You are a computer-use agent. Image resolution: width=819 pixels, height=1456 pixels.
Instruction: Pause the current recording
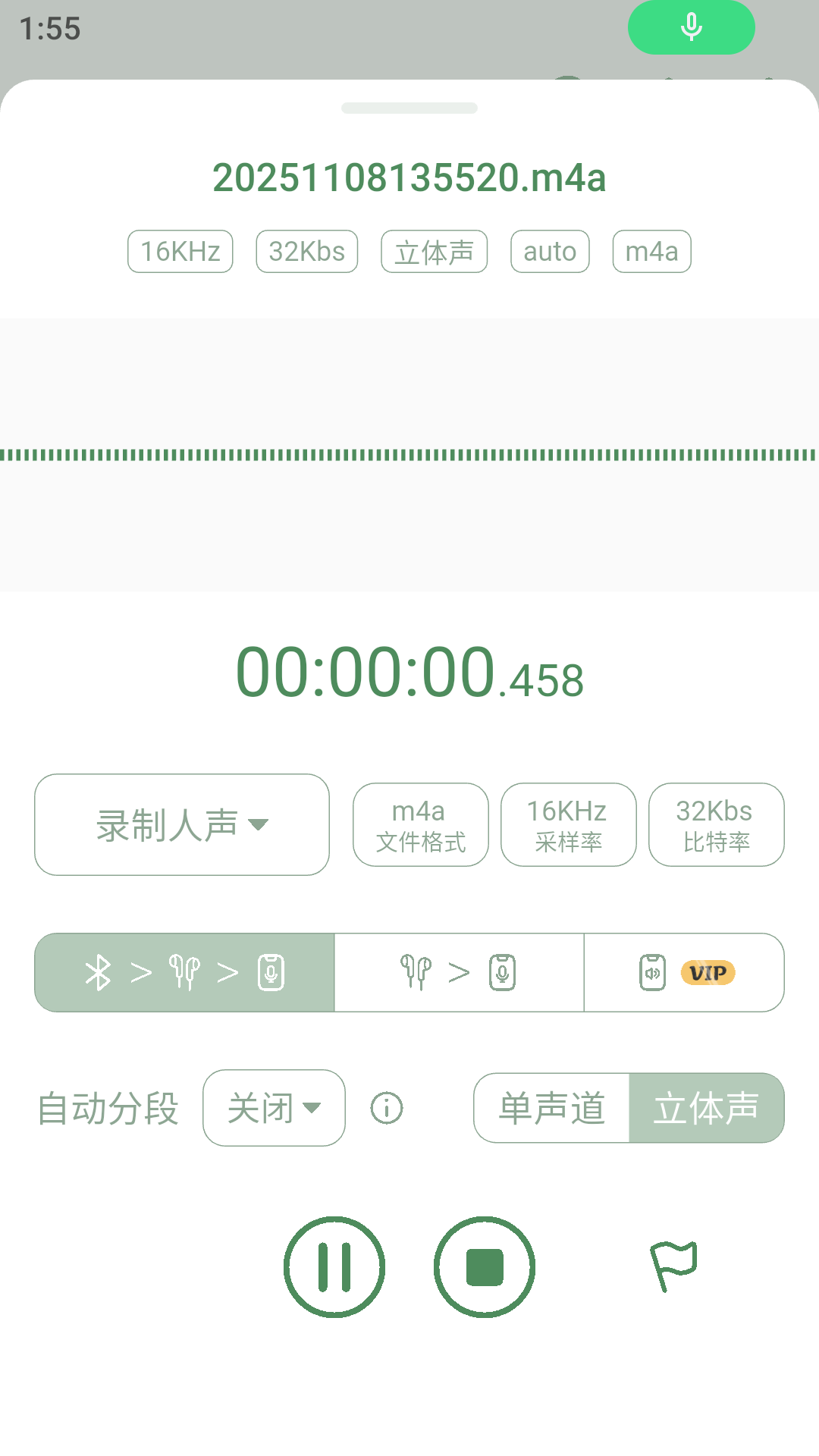point(334,1266)
